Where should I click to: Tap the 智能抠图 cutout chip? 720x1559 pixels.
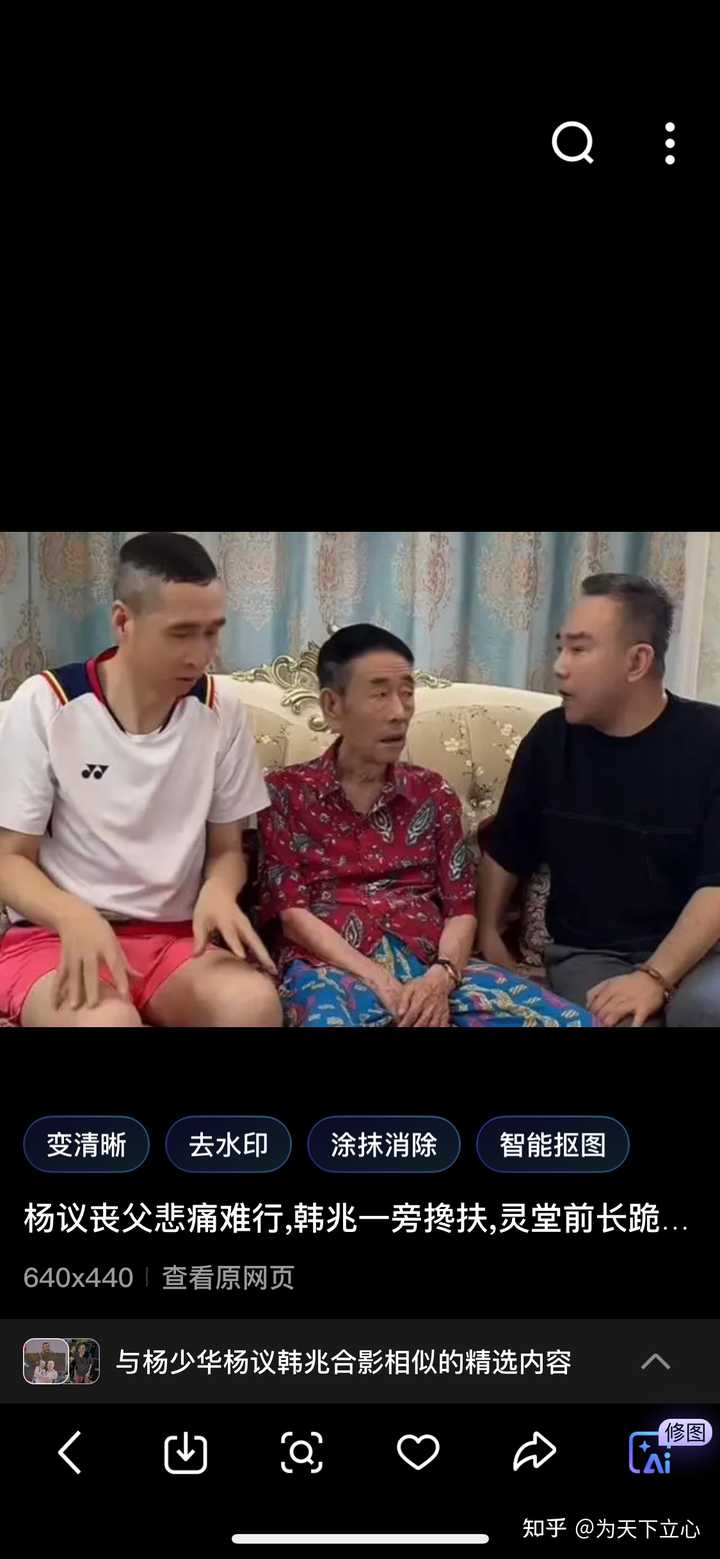(x=553, y=1144)
